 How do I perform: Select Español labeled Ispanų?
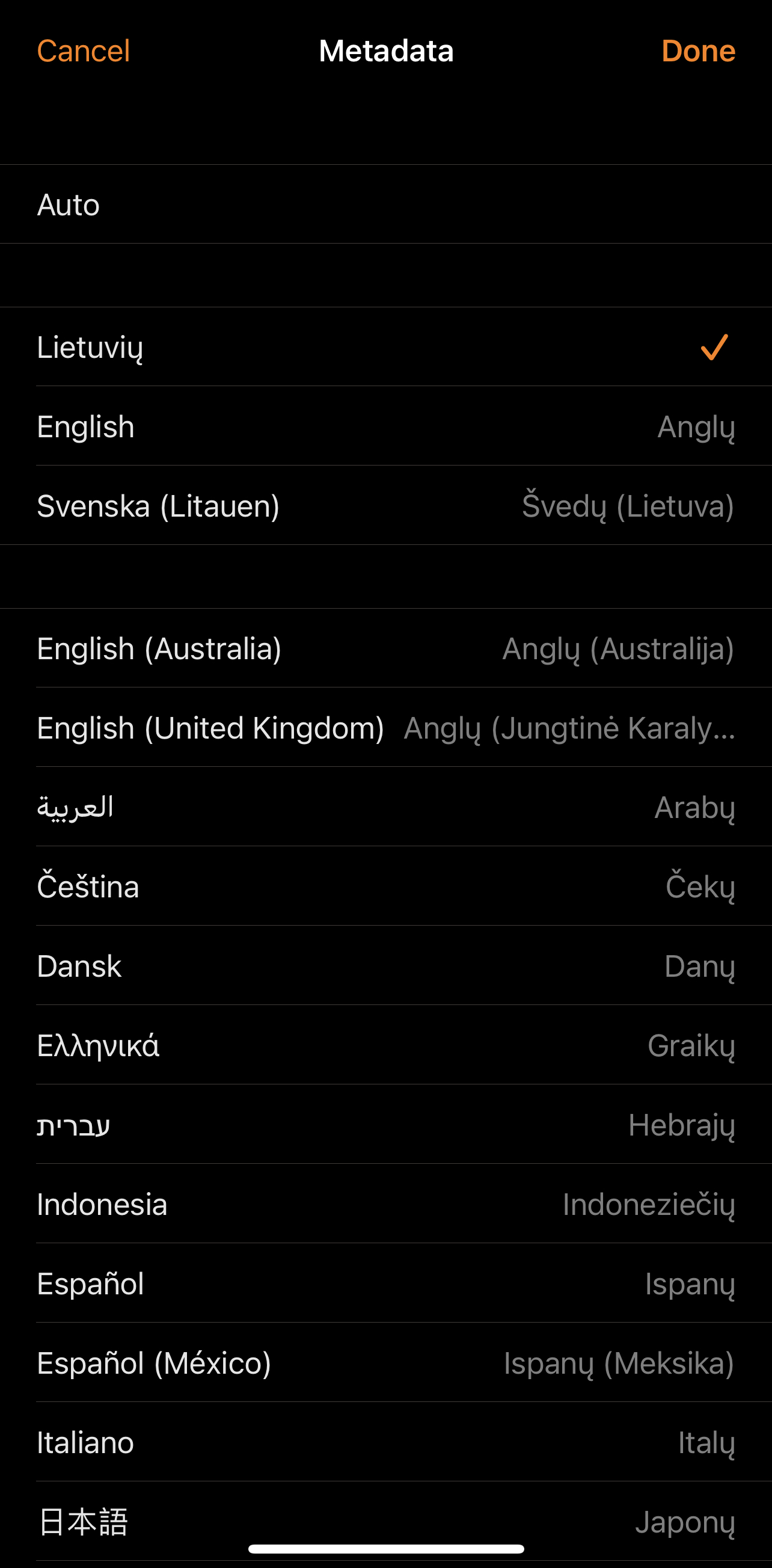click(385, 1284)
